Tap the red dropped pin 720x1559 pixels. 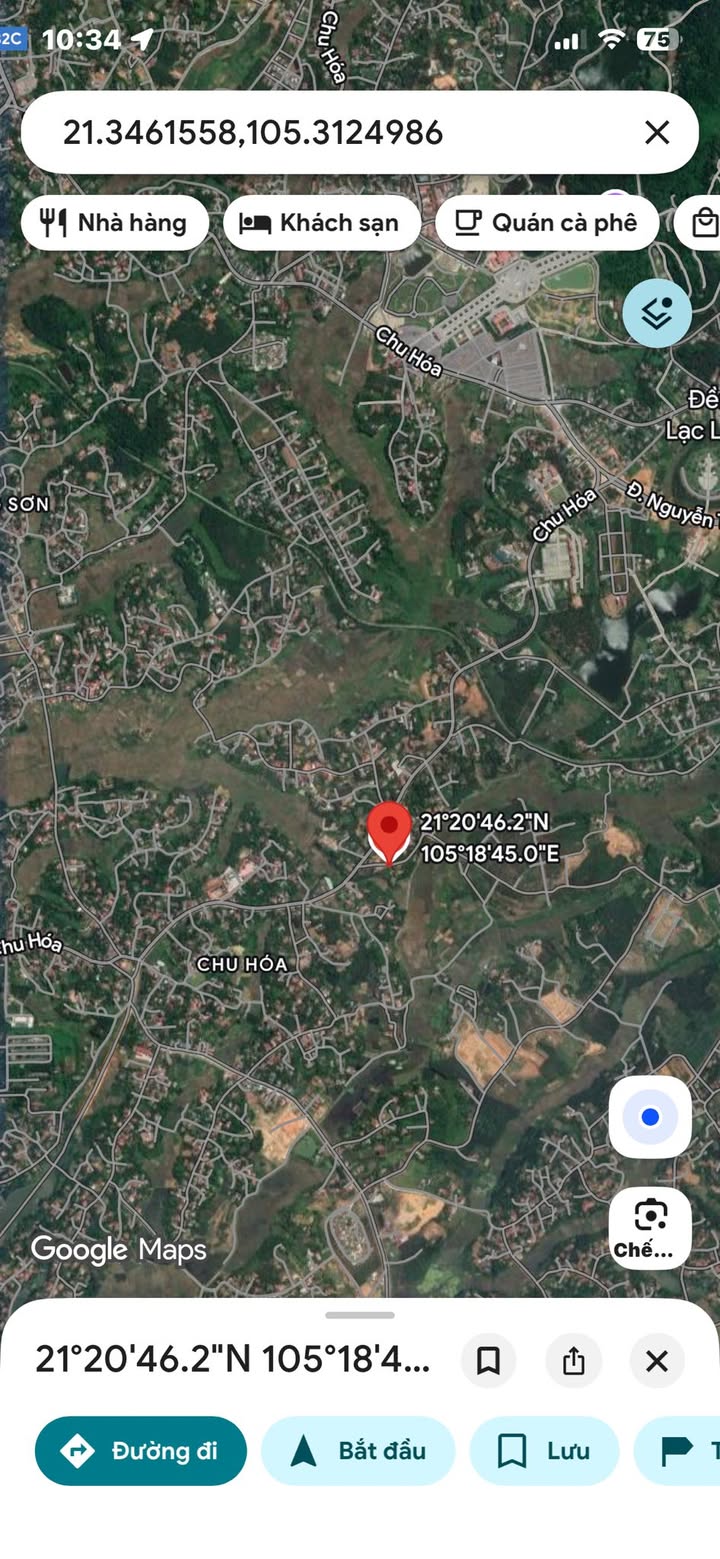[x=389, y=832]
